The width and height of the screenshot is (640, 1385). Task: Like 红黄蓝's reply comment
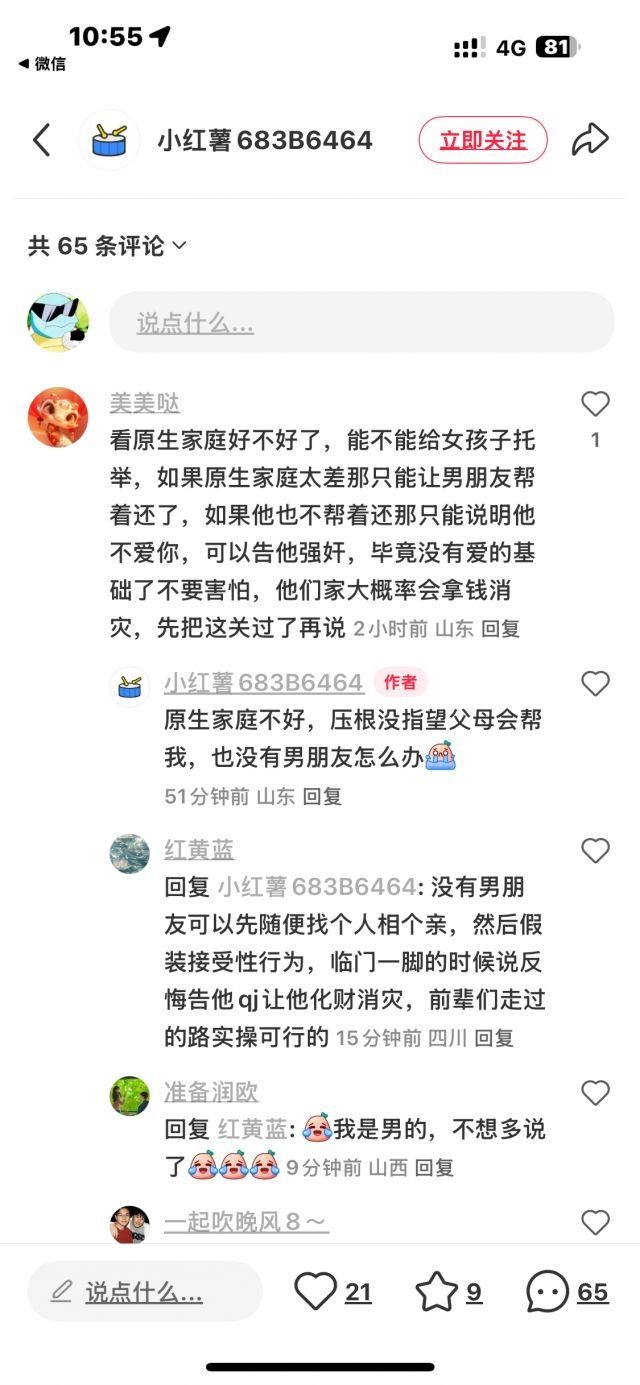[595, 850]
